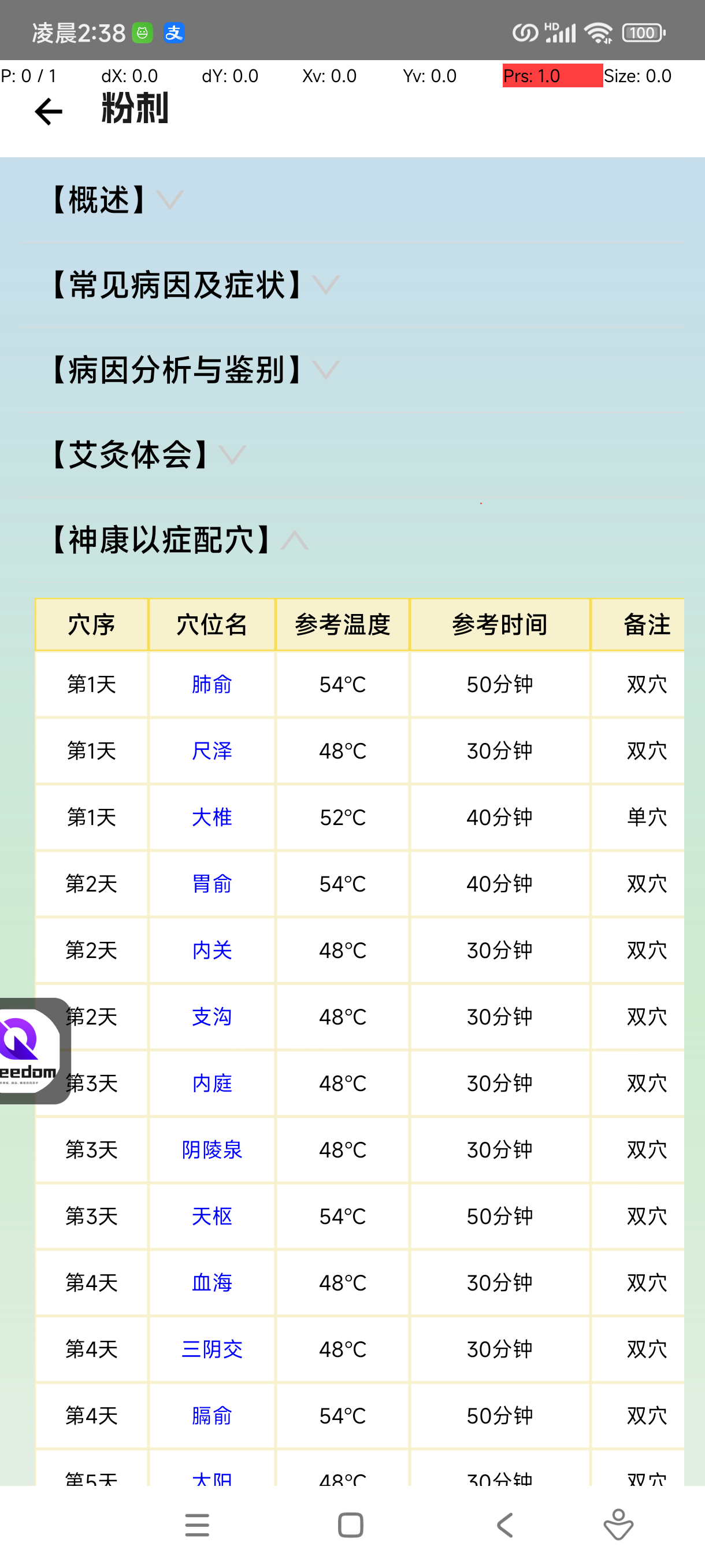
Task: Open the 天枢 acupoint link
Action: pyautogui.click(x=211, y=1215)
